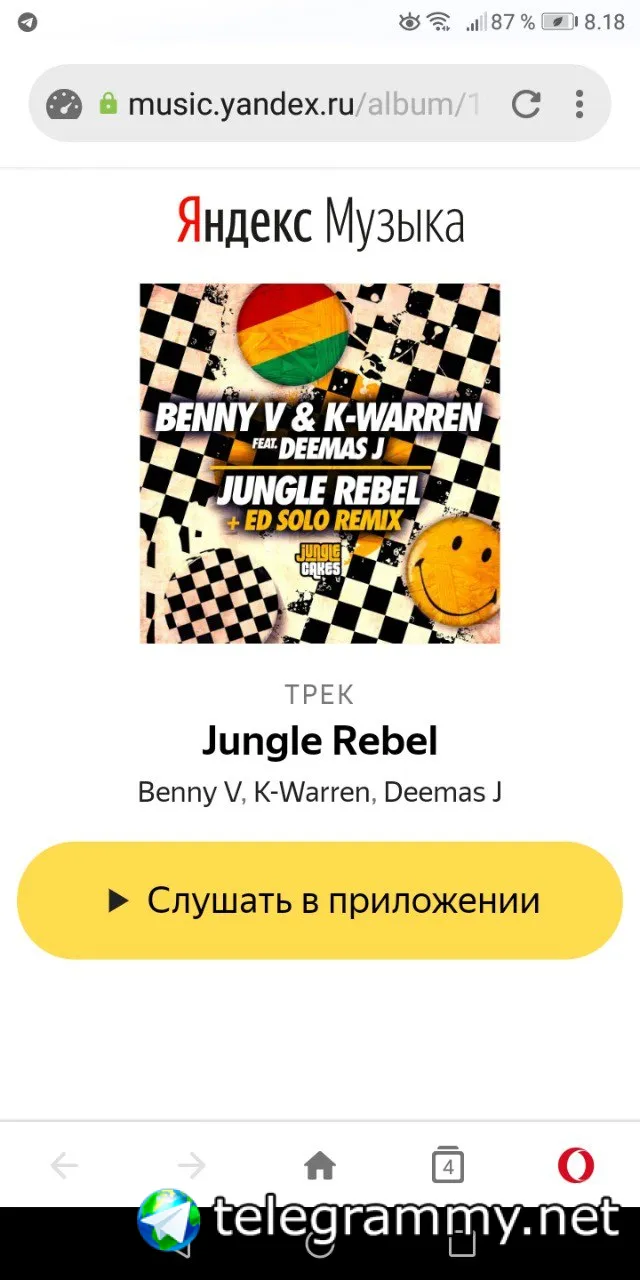Open artist K-Warren
The image size is (640, 1280).
[313, 792]
